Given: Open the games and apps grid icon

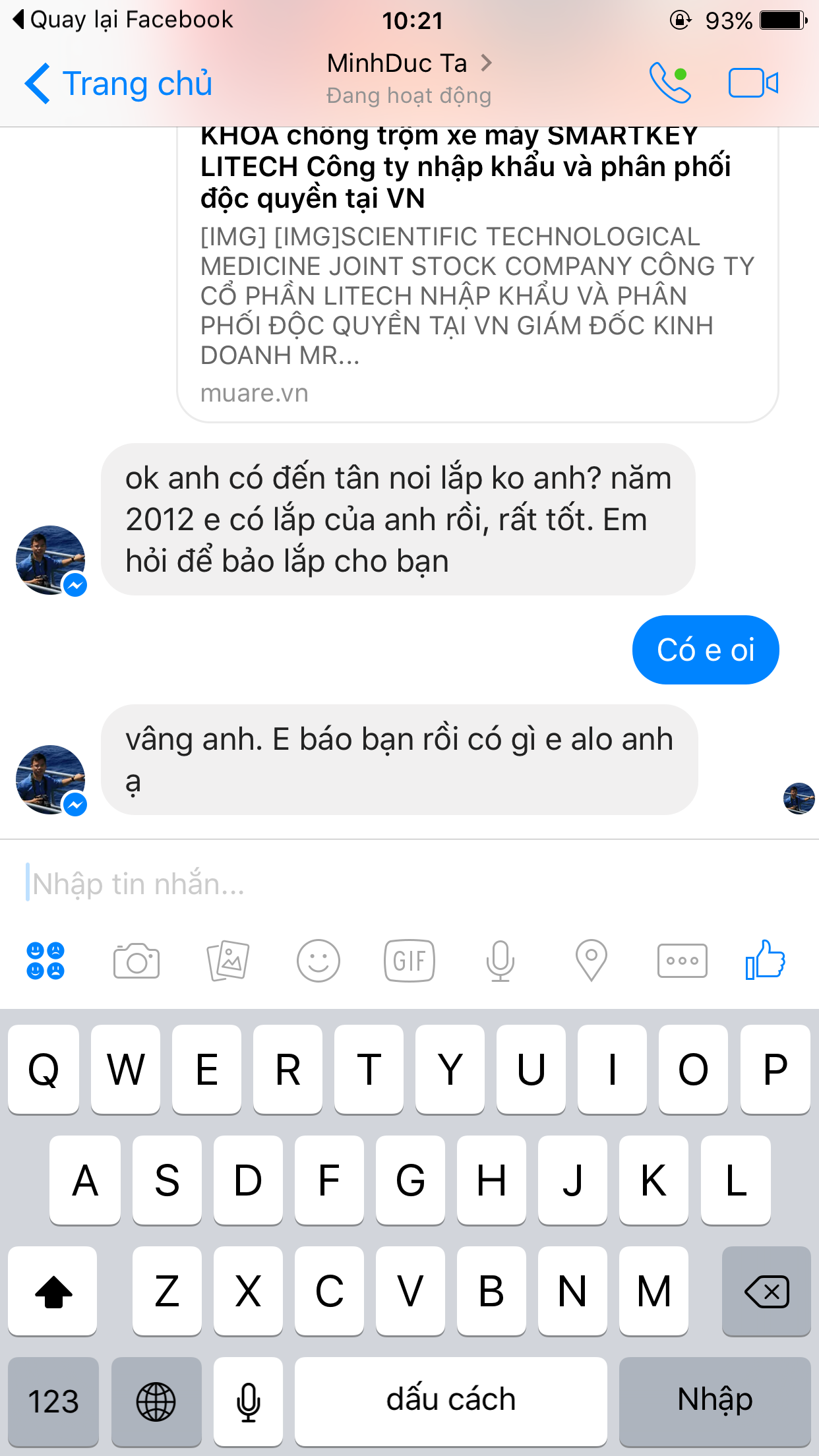Looking at the screenshot, I should tap(45, 961).
